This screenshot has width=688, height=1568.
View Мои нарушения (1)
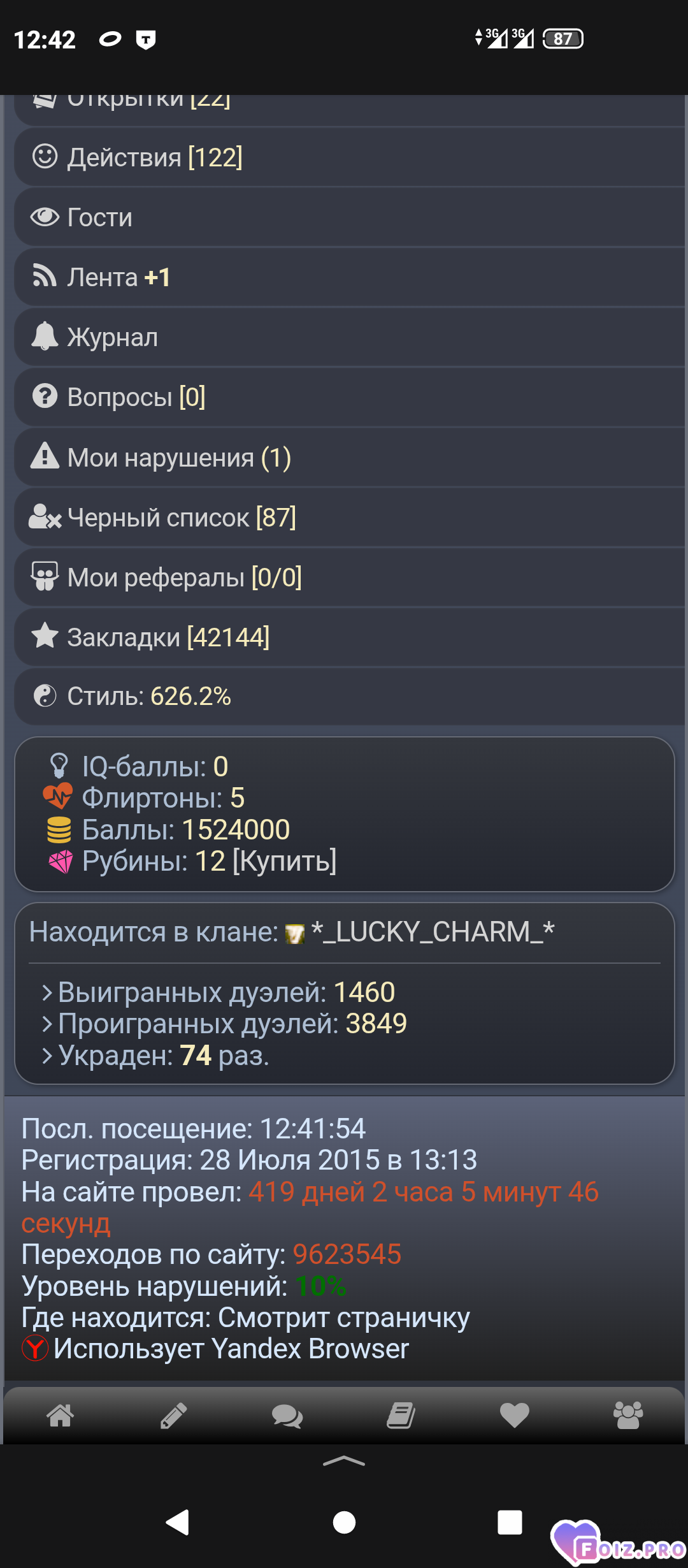179,458
